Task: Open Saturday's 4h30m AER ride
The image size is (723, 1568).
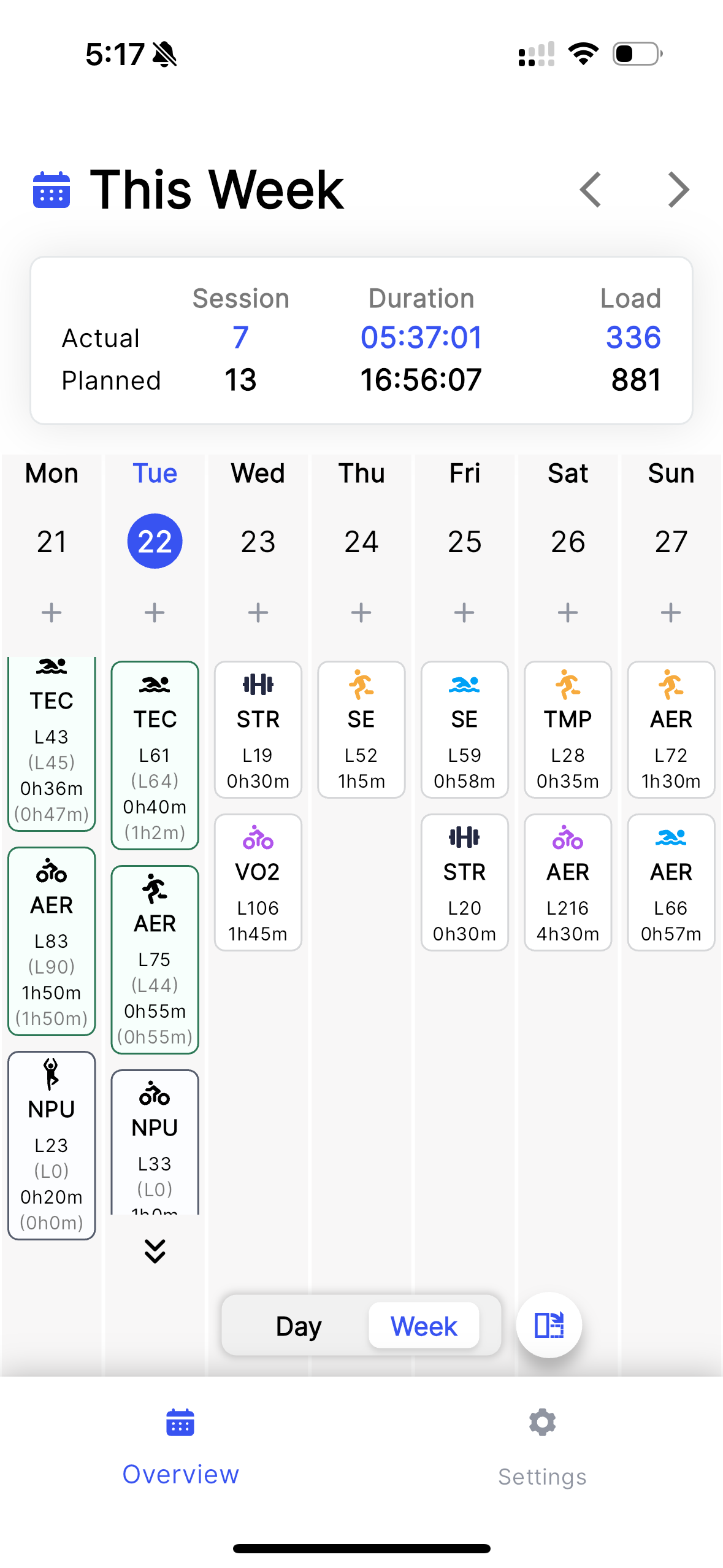Action: tap(568, 882)
